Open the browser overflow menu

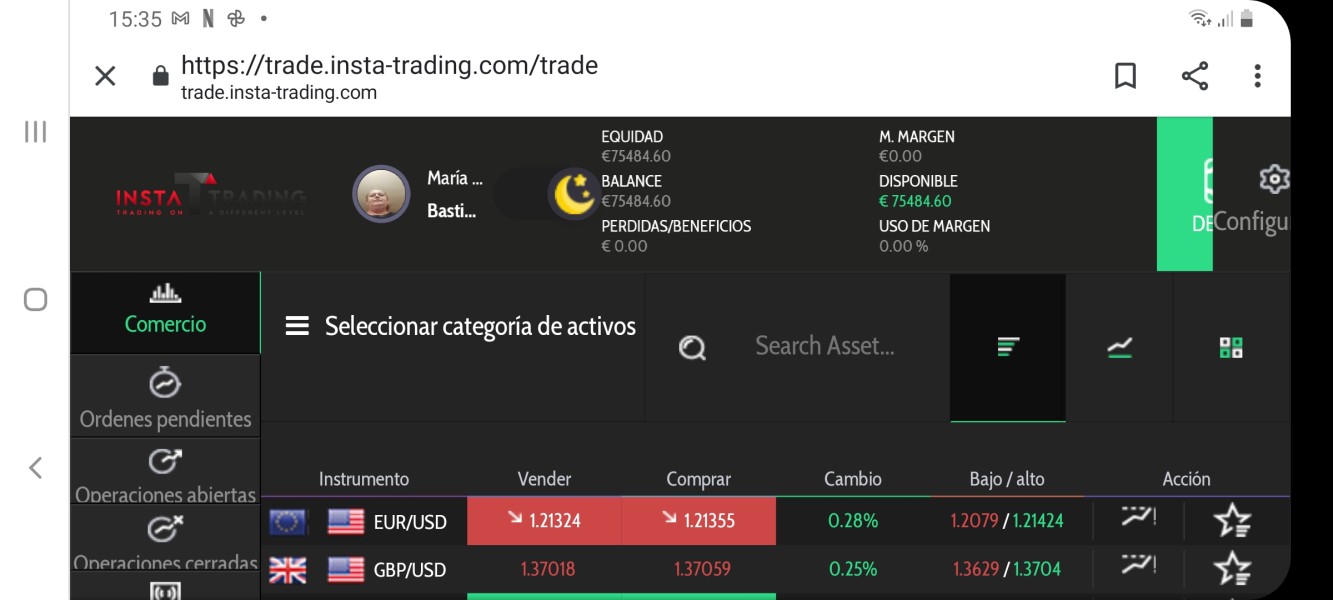(1257, 76)
